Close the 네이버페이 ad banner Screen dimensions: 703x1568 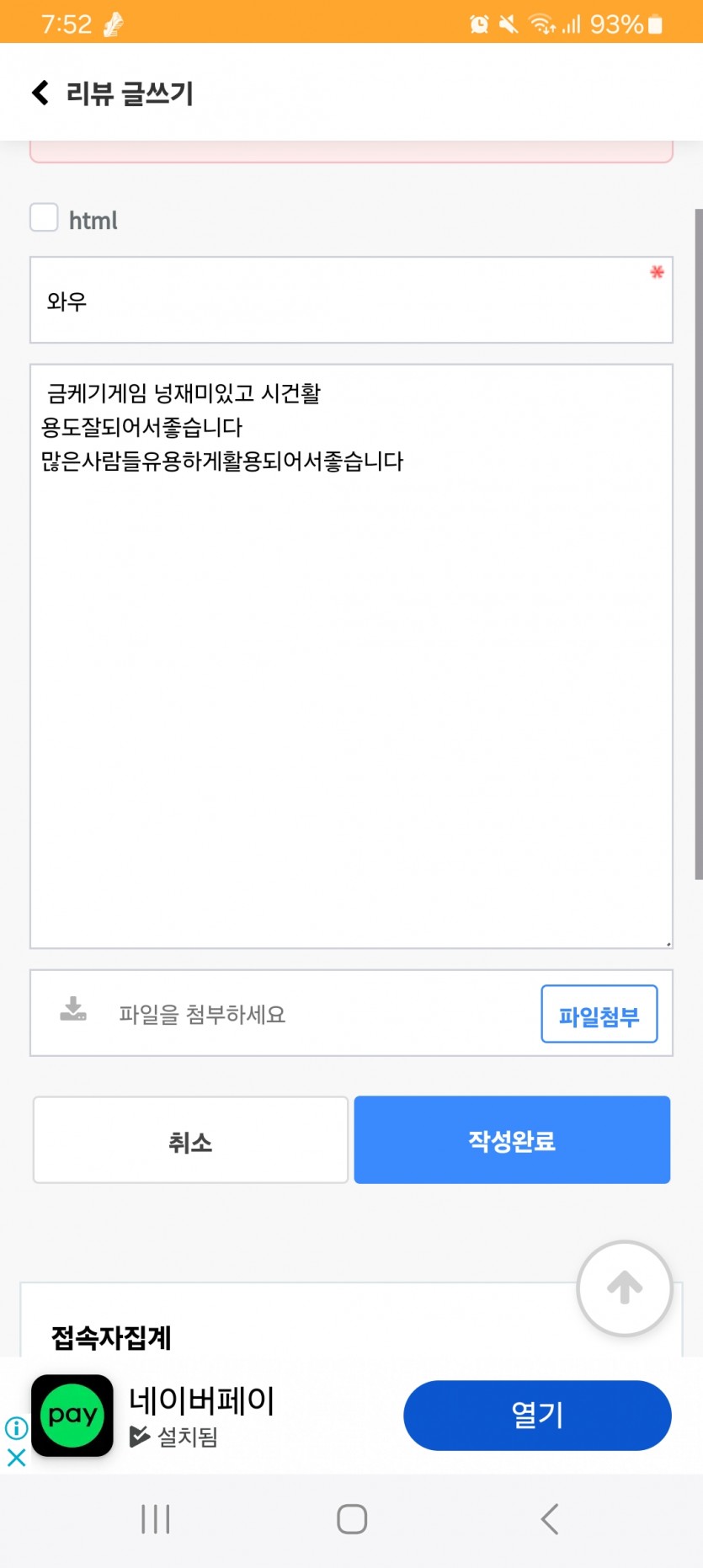tap(16, 1457)
